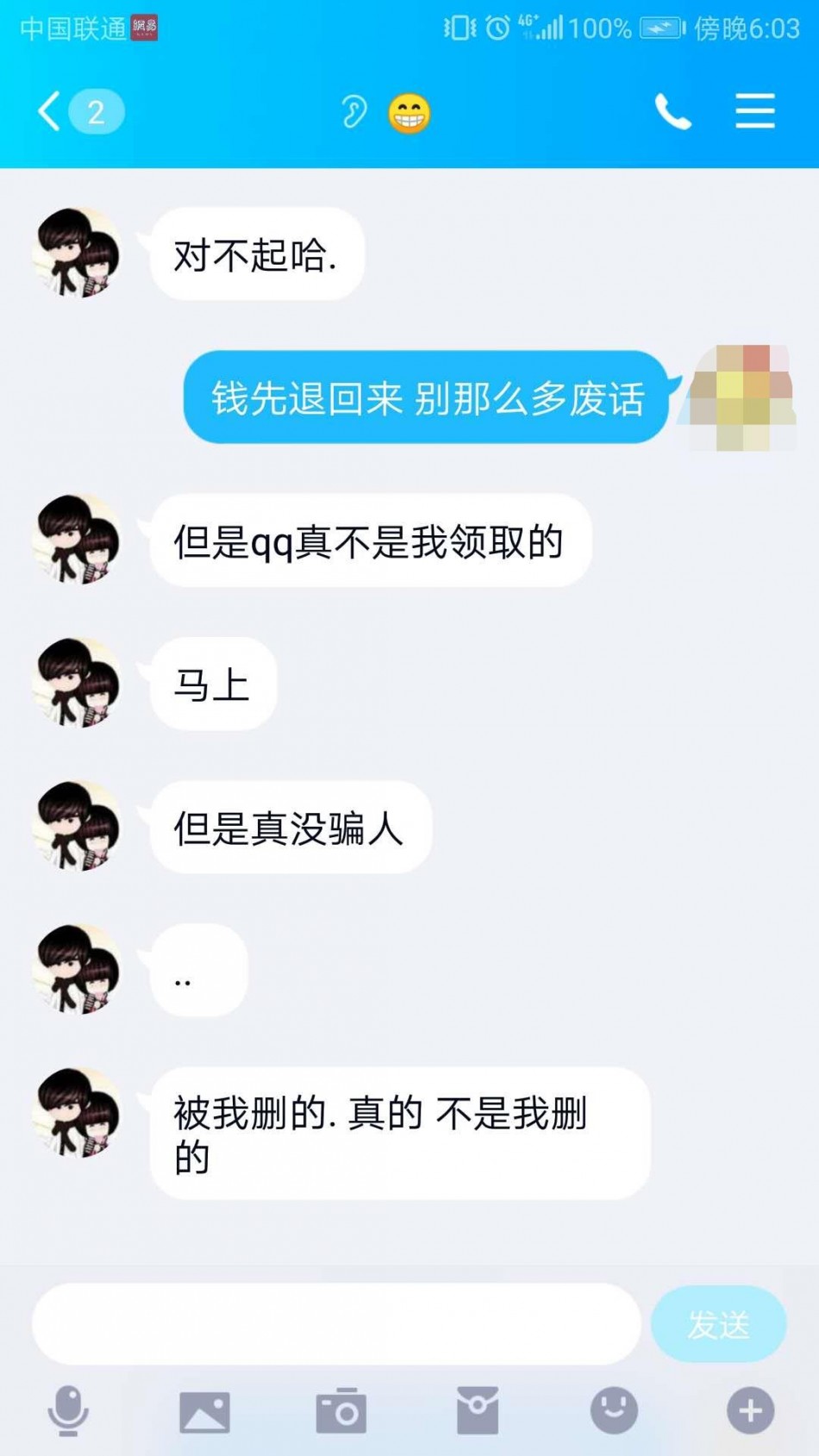819x1456 pixels.
Task: Tap the 发送 send button
Action: (718, 1323)
